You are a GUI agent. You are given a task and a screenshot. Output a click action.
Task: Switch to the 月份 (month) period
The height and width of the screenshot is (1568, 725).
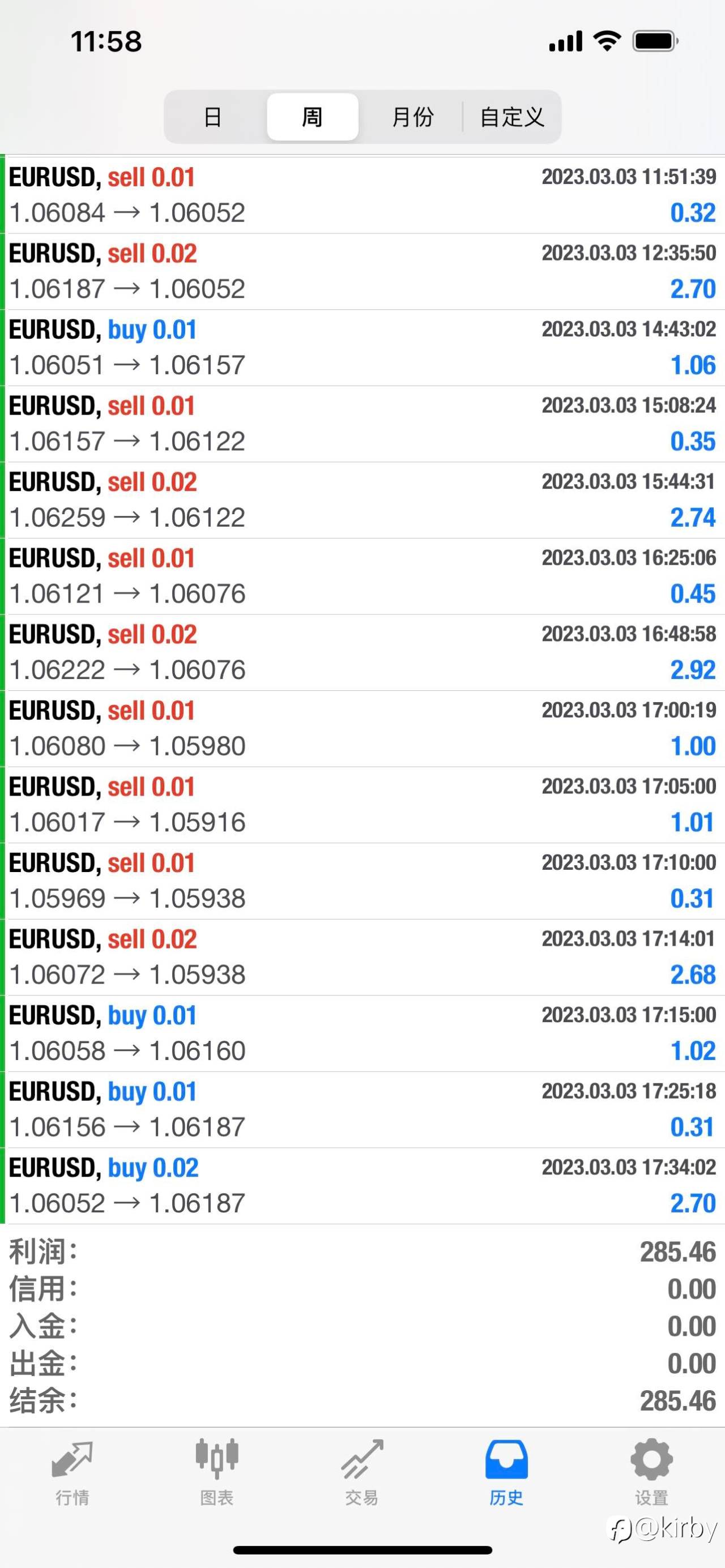pyautogui.click(x=412, y=117)
